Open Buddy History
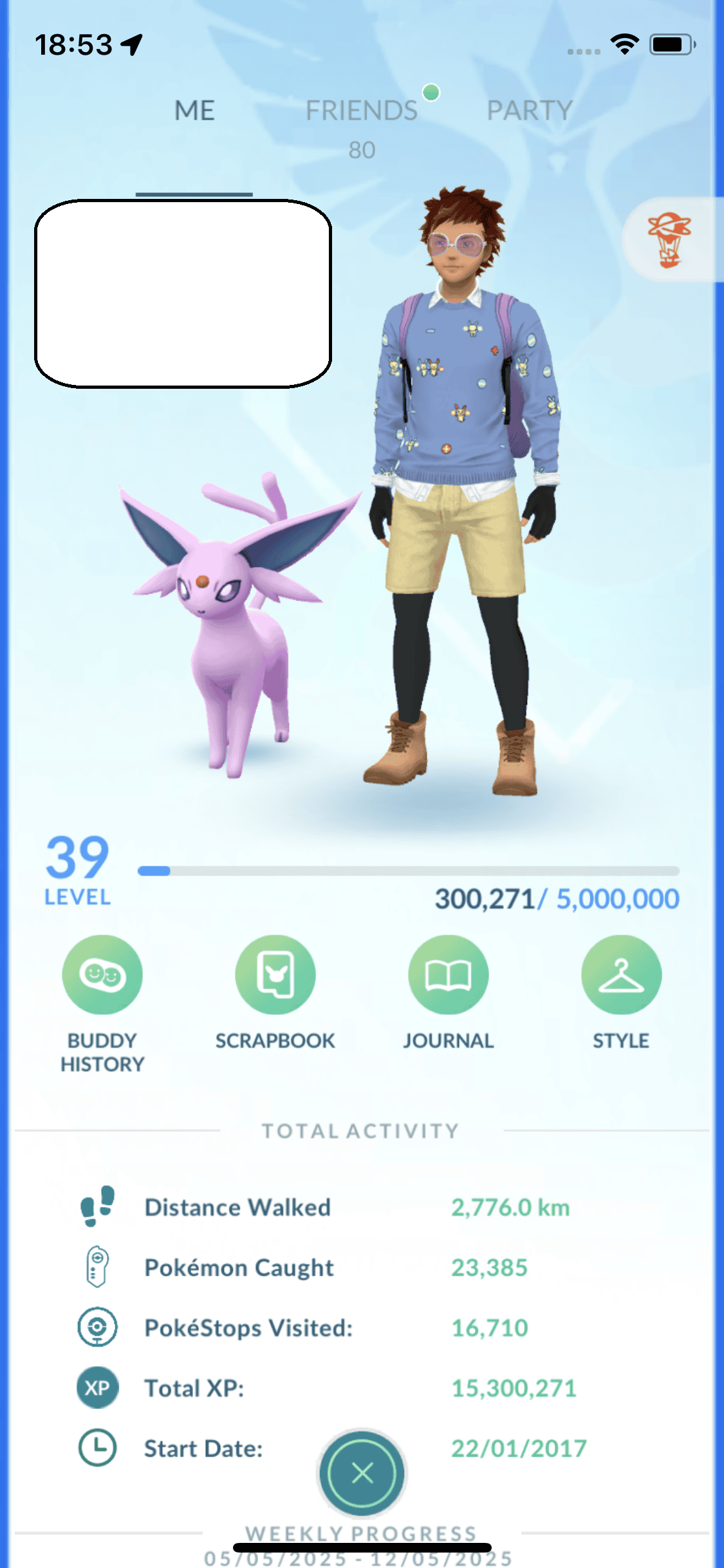This screenshot has width=724, height=1568. (x=102, y=975)
